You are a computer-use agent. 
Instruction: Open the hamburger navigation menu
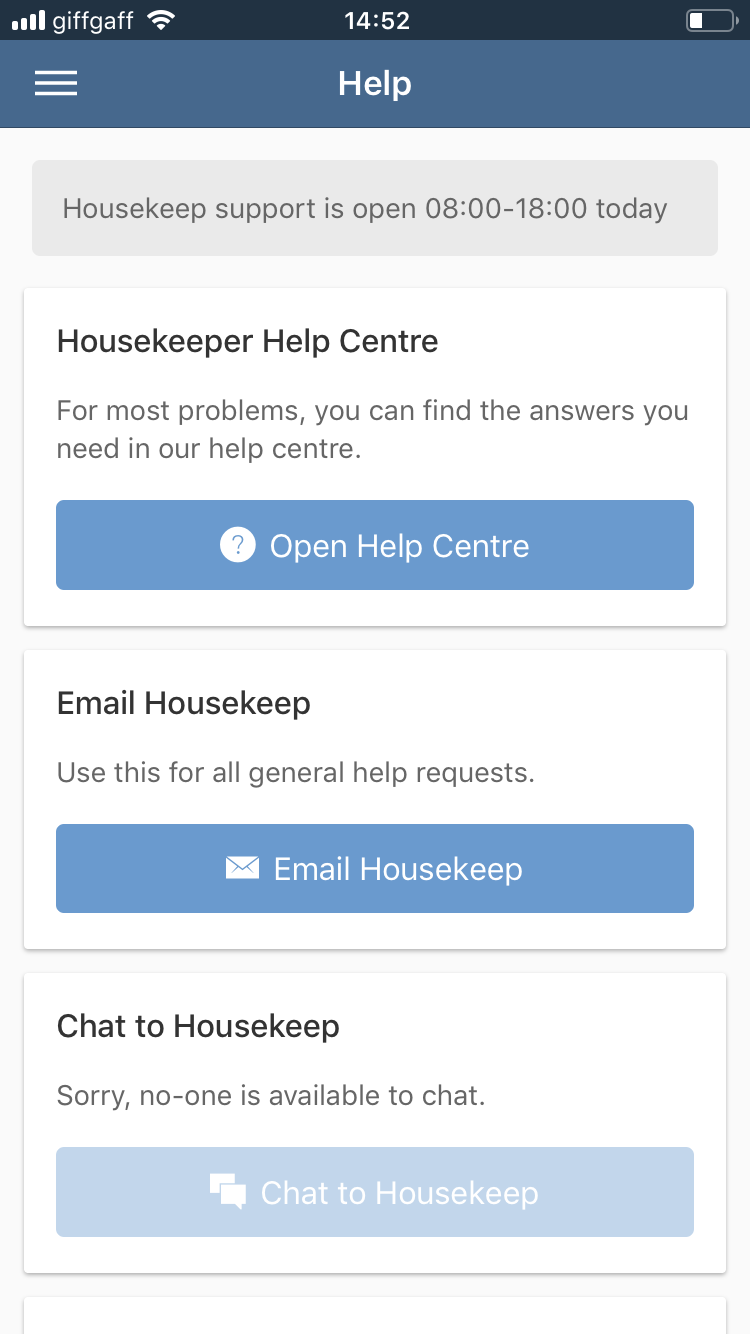pyautogui.click(x=56, y=84)
